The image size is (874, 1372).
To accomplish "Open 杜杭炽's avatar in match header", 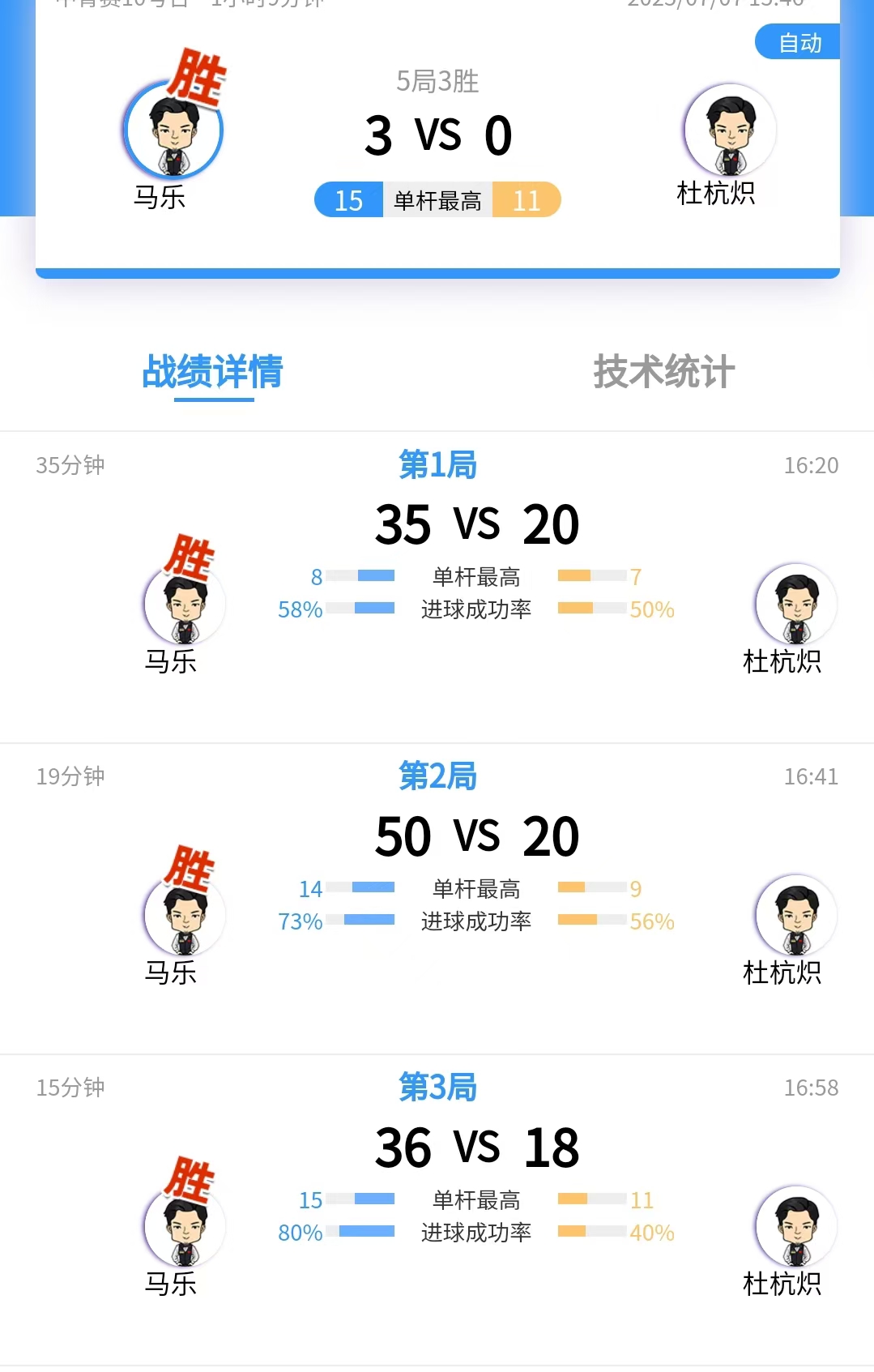I will [x=730, y=130].
